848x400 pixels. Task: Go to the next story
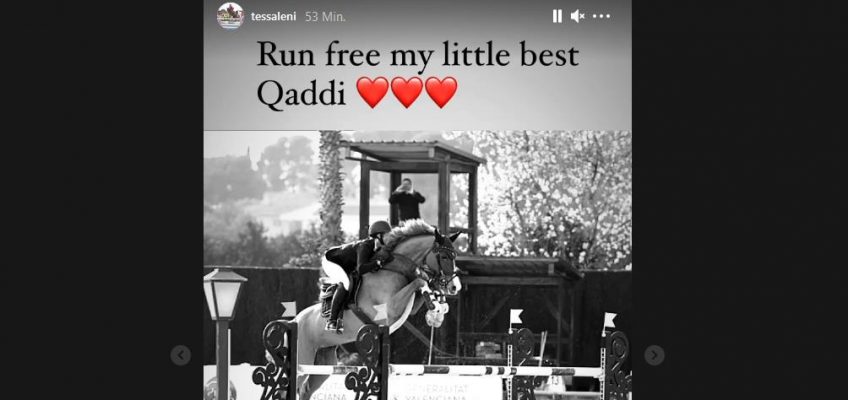(654, 355)
